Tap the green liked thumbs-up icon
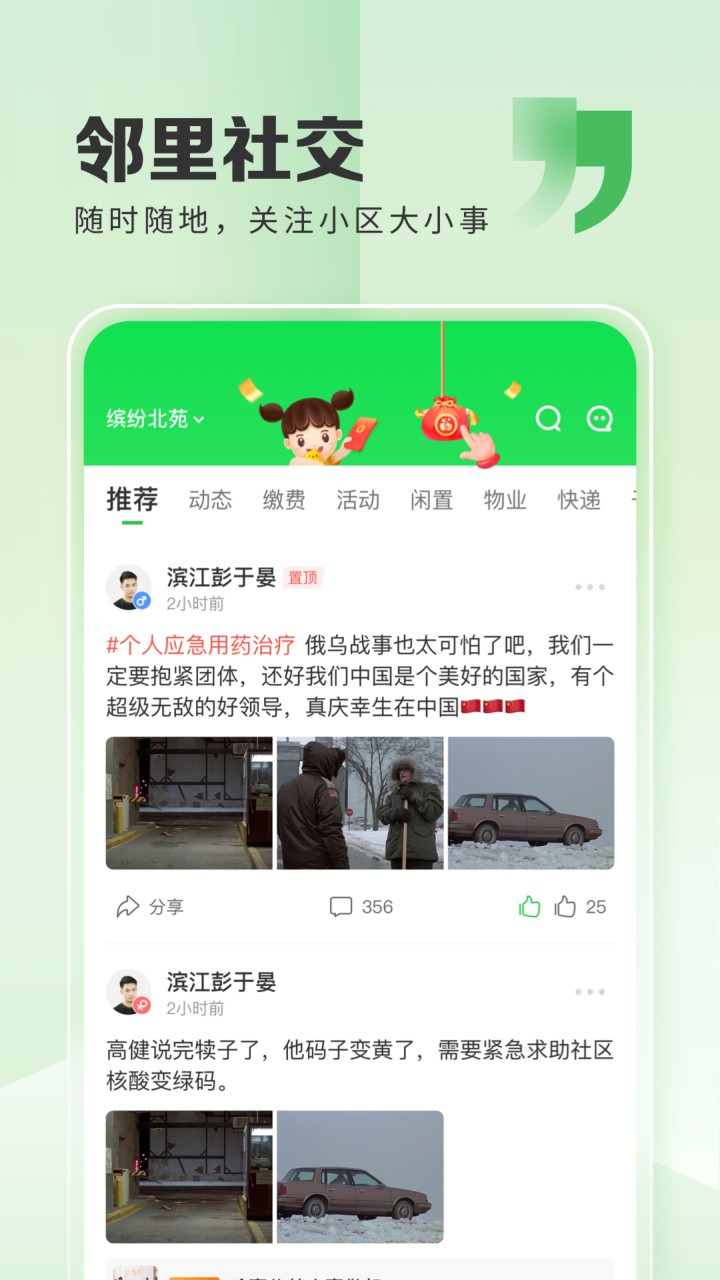Screen dimensions: 720x1280 coord(528,906)
